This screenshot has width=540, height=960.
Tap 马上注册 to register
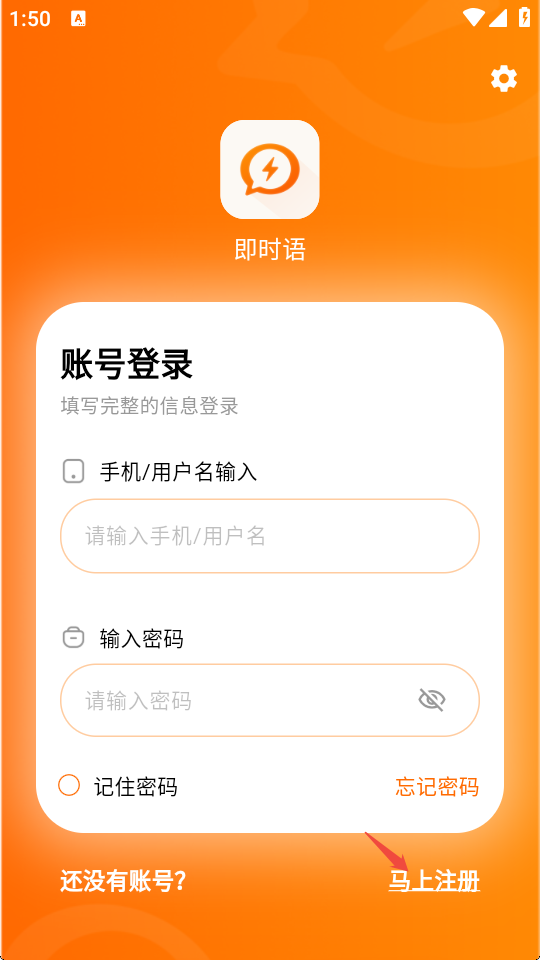point(434,881)
